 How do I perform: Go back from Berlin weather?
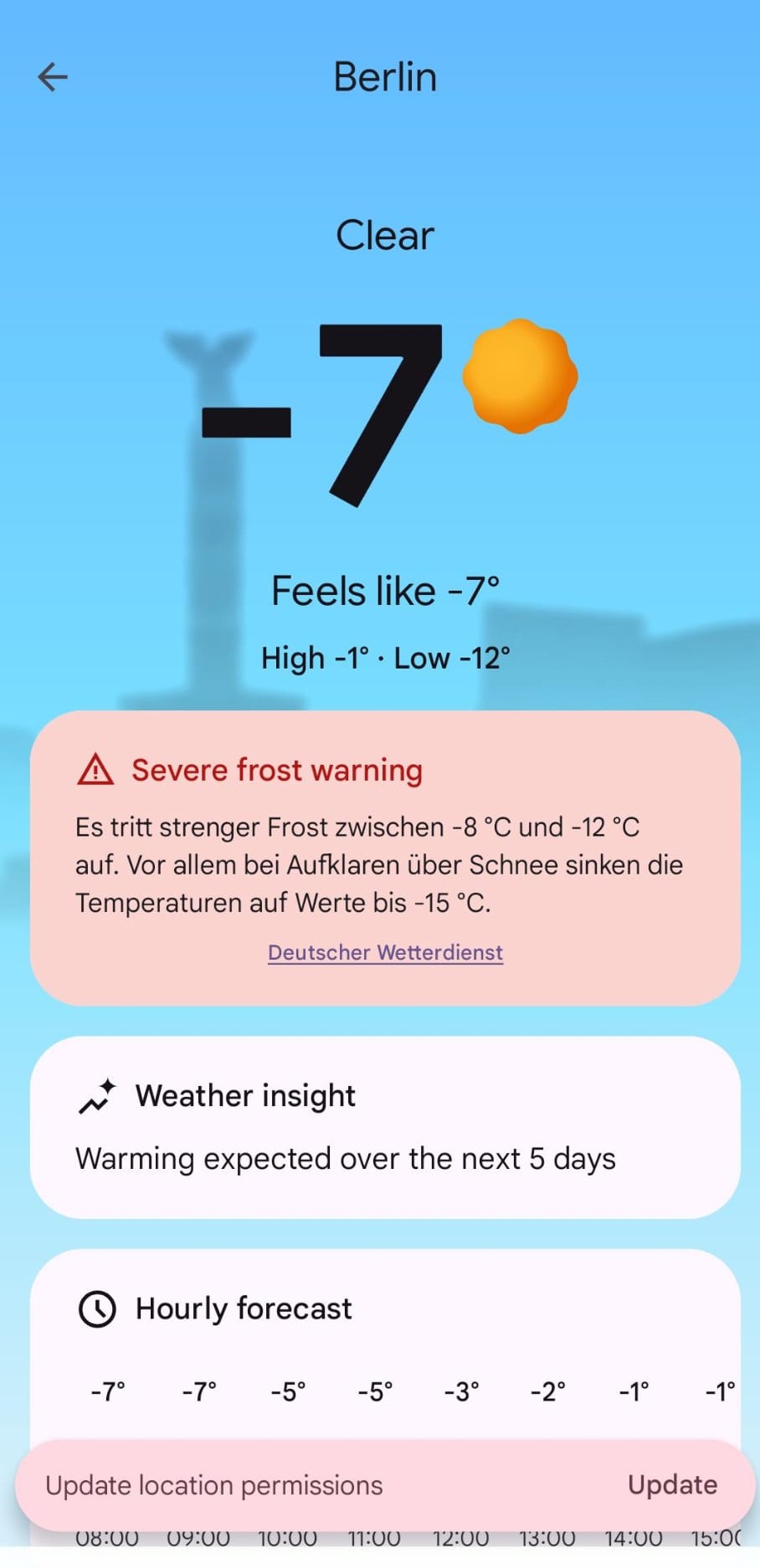53,77
